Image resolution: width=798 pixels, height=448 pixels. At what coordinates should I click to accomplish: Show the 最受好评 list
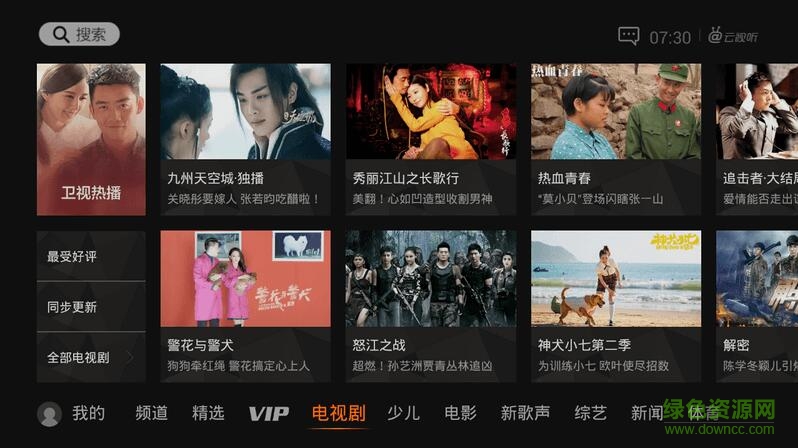point(91,257)
